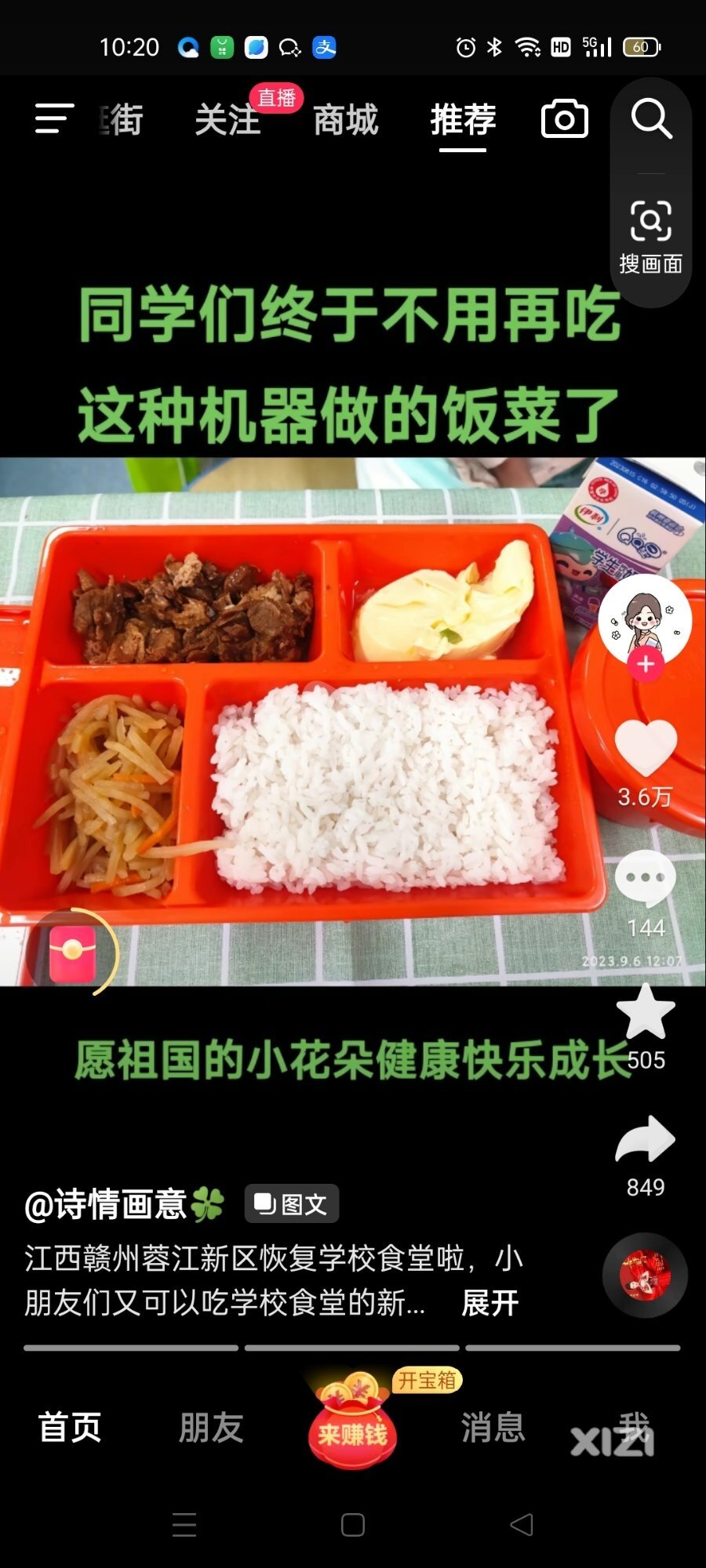Switch to the 关注 tab
The height and width of the screenshot is (1568, 706).
click(227, 120)
